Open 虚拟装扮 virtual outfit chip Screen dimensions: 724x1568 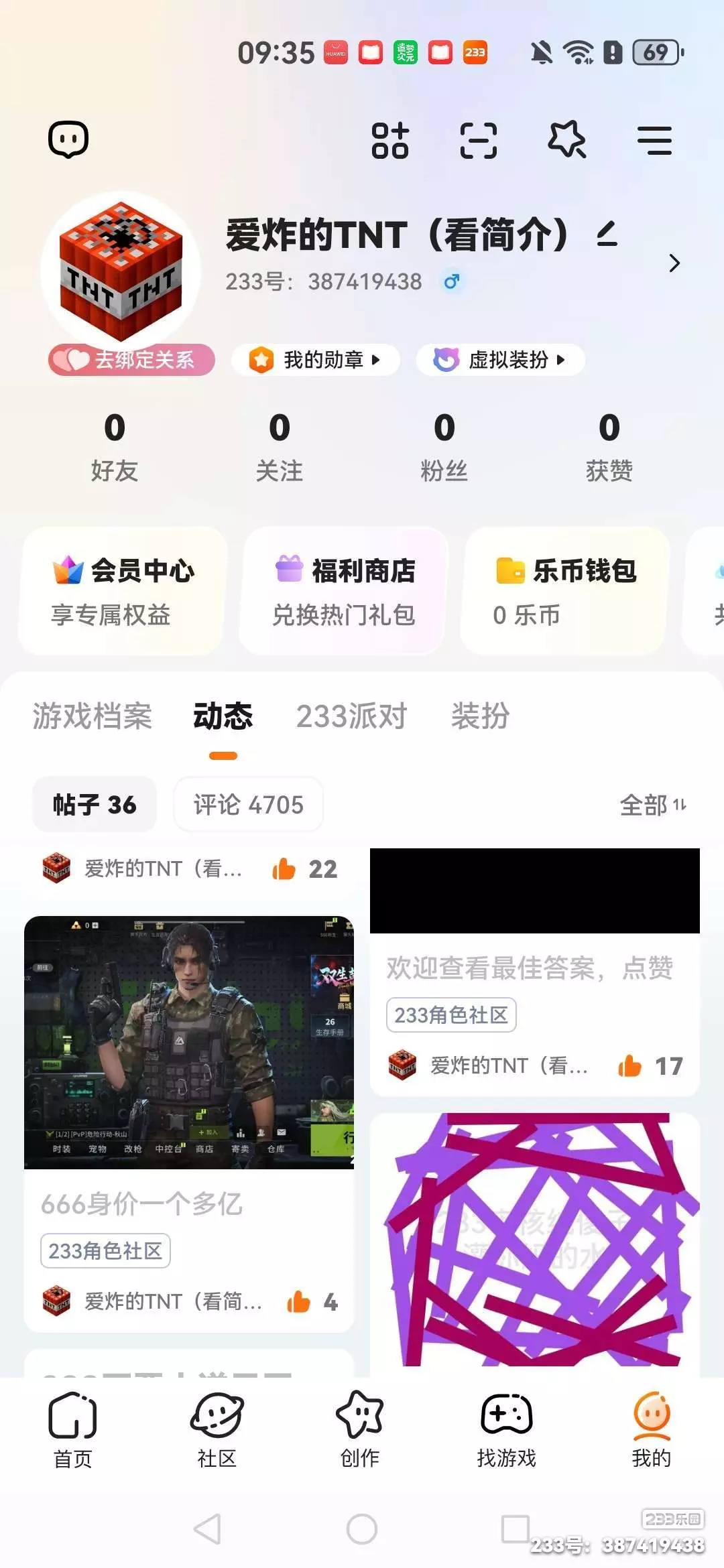[500, 360]
